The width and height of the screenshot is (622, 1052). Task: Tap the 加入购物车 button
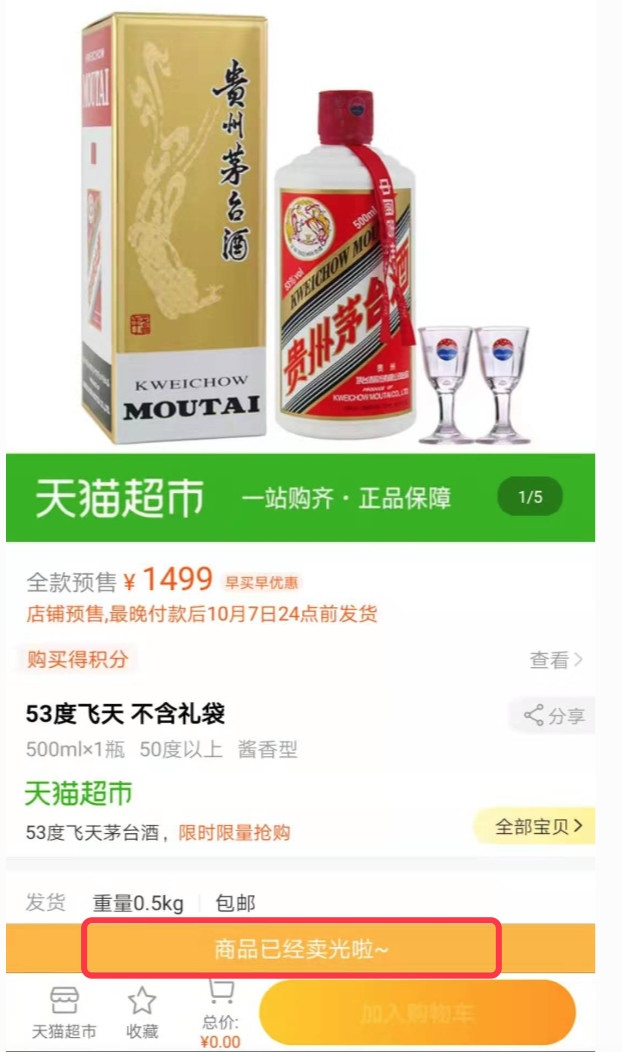(x=417, y=1013)
